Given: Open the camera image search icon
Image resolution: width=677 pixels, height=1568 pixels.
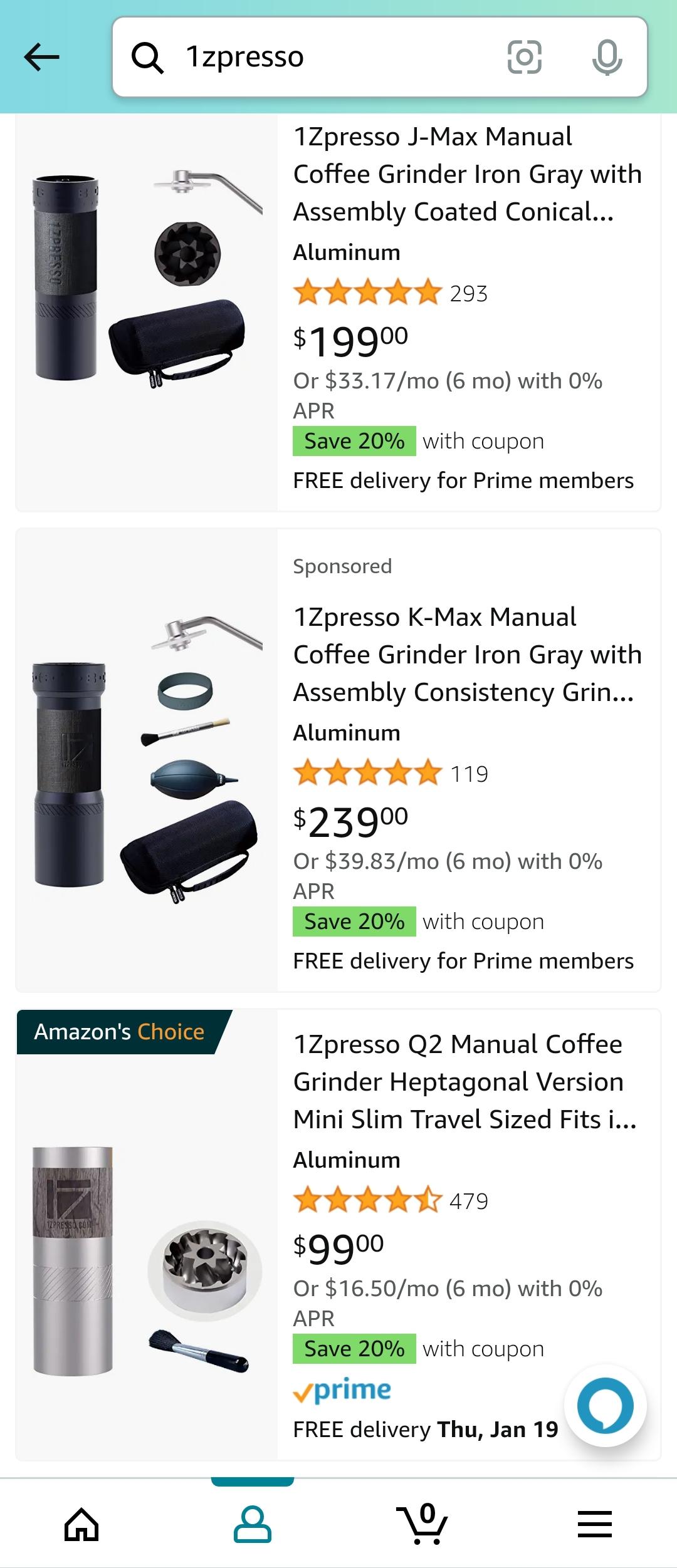Looking at the screenshot, I should [524, 58].
